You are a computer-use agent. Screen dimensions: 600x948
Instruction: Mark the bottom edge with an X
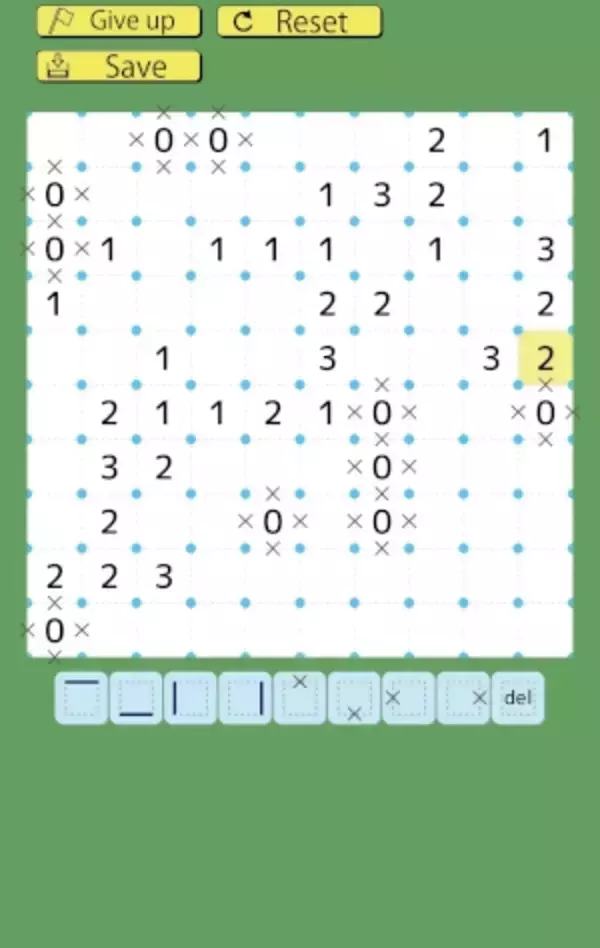click(354, 698)
